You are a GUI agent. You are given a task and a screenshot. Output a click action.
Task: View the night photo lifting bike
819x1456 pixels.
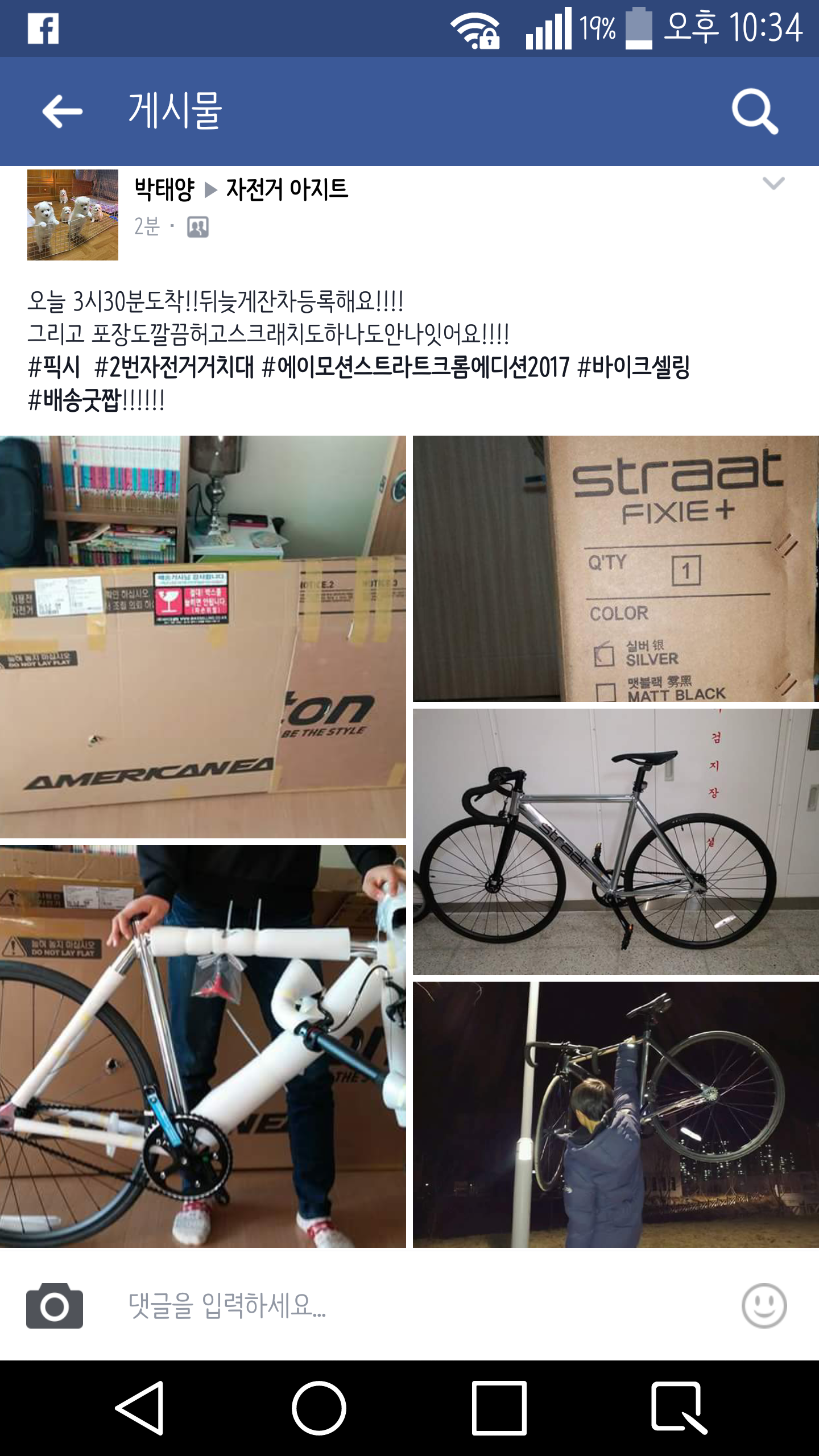pos(615,1115)
